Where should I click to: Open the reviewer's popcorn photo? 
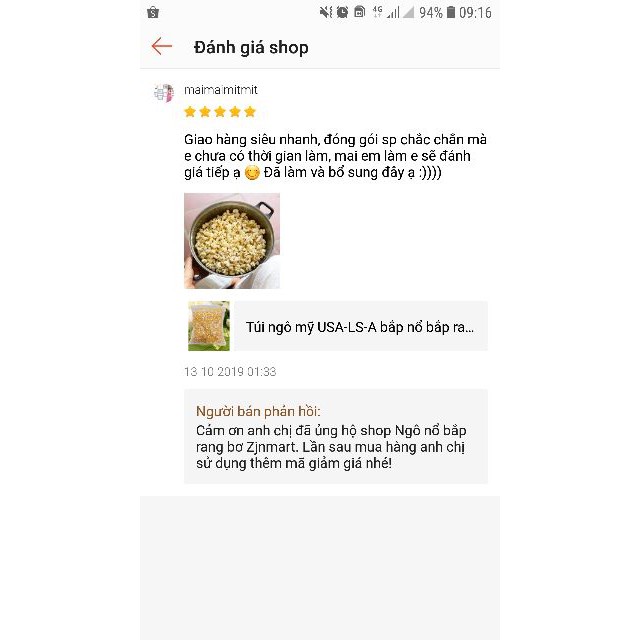pos(231,241)
